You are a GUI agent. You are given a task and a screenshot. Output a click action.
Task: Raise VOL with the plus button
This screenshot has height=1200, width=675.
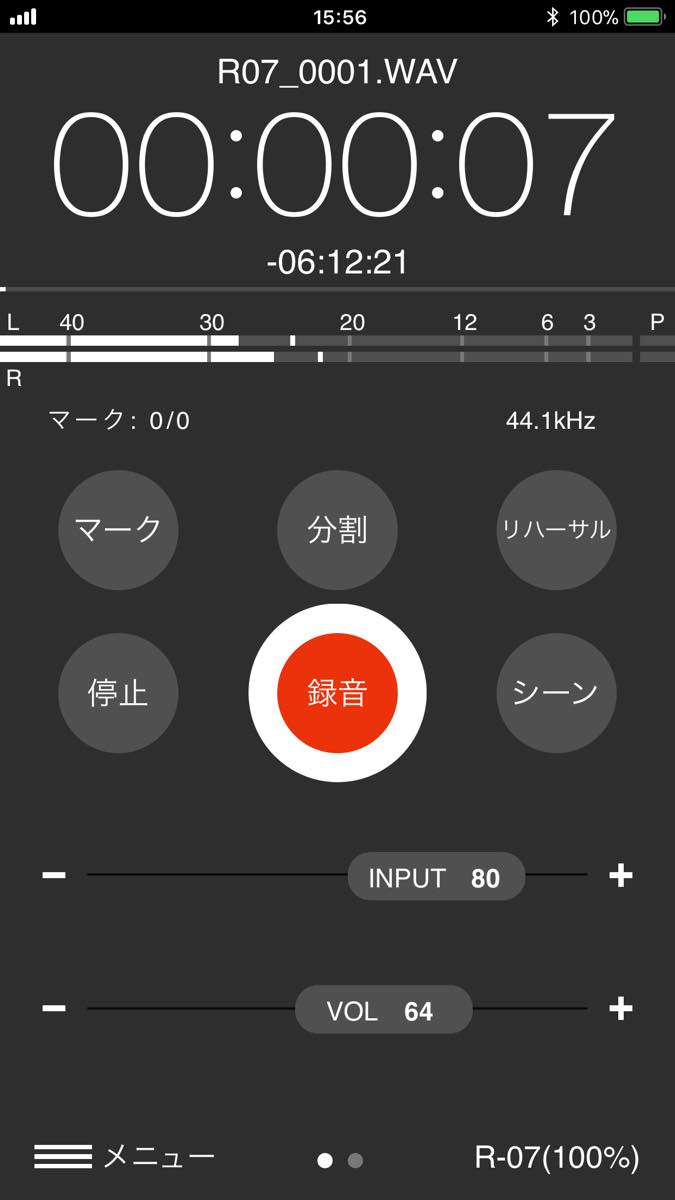tap(621, 1008)
